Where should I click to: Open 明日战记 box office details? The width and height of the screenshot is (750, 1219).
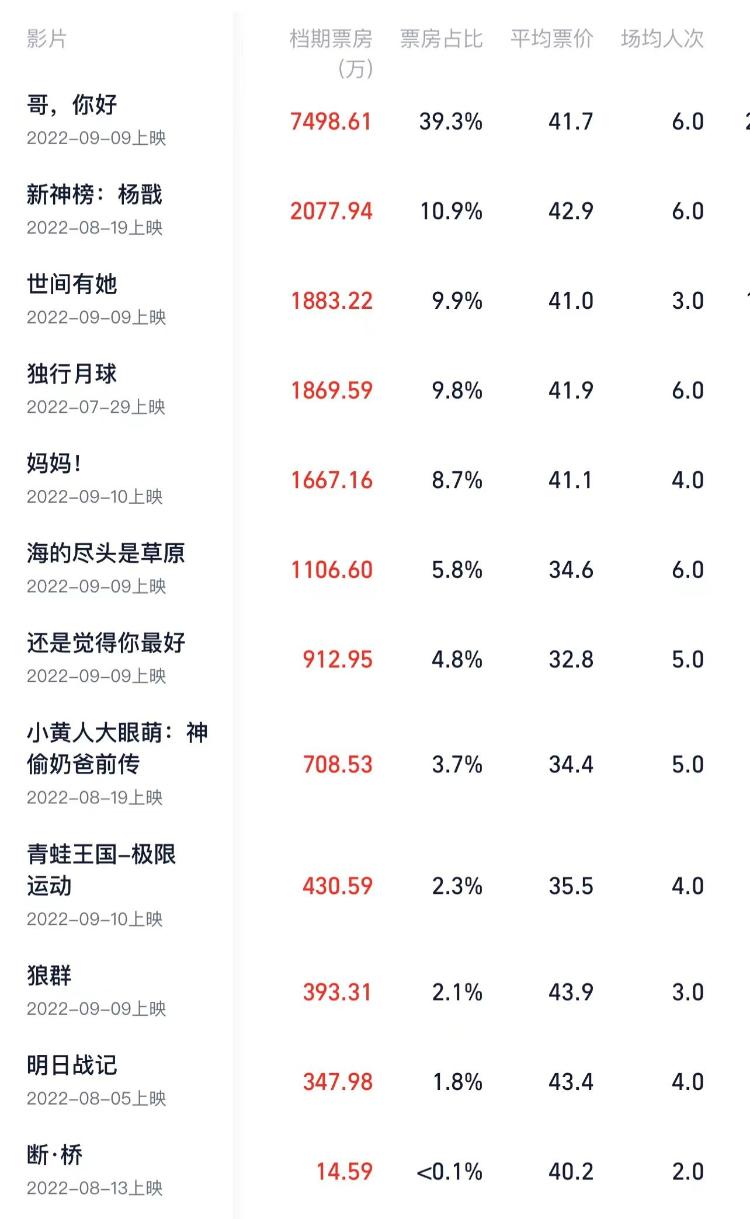coord(72,1066)
